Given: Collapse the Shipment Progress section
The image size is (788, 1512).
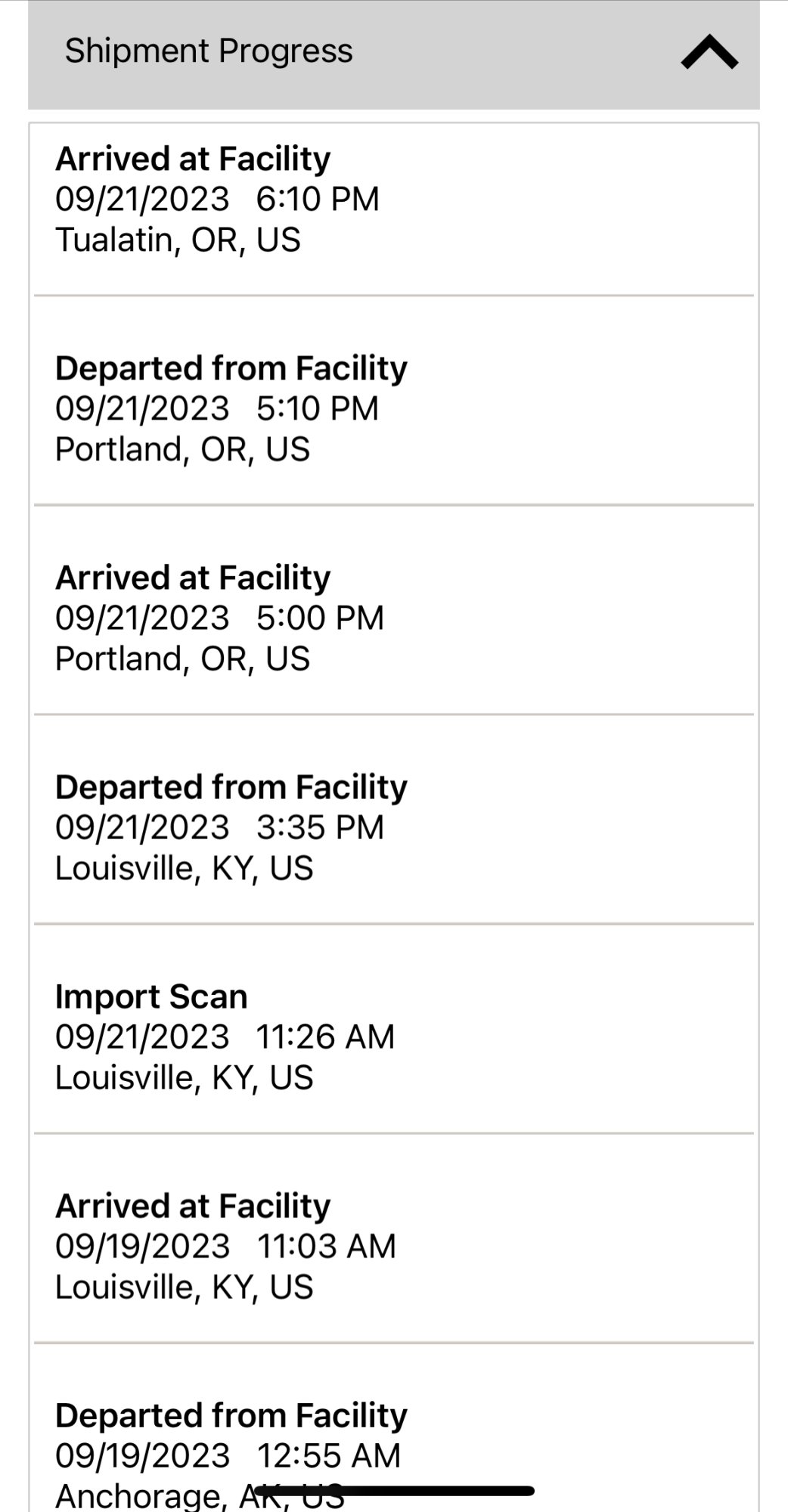Looking at the screenshot, I should (709, 53).
